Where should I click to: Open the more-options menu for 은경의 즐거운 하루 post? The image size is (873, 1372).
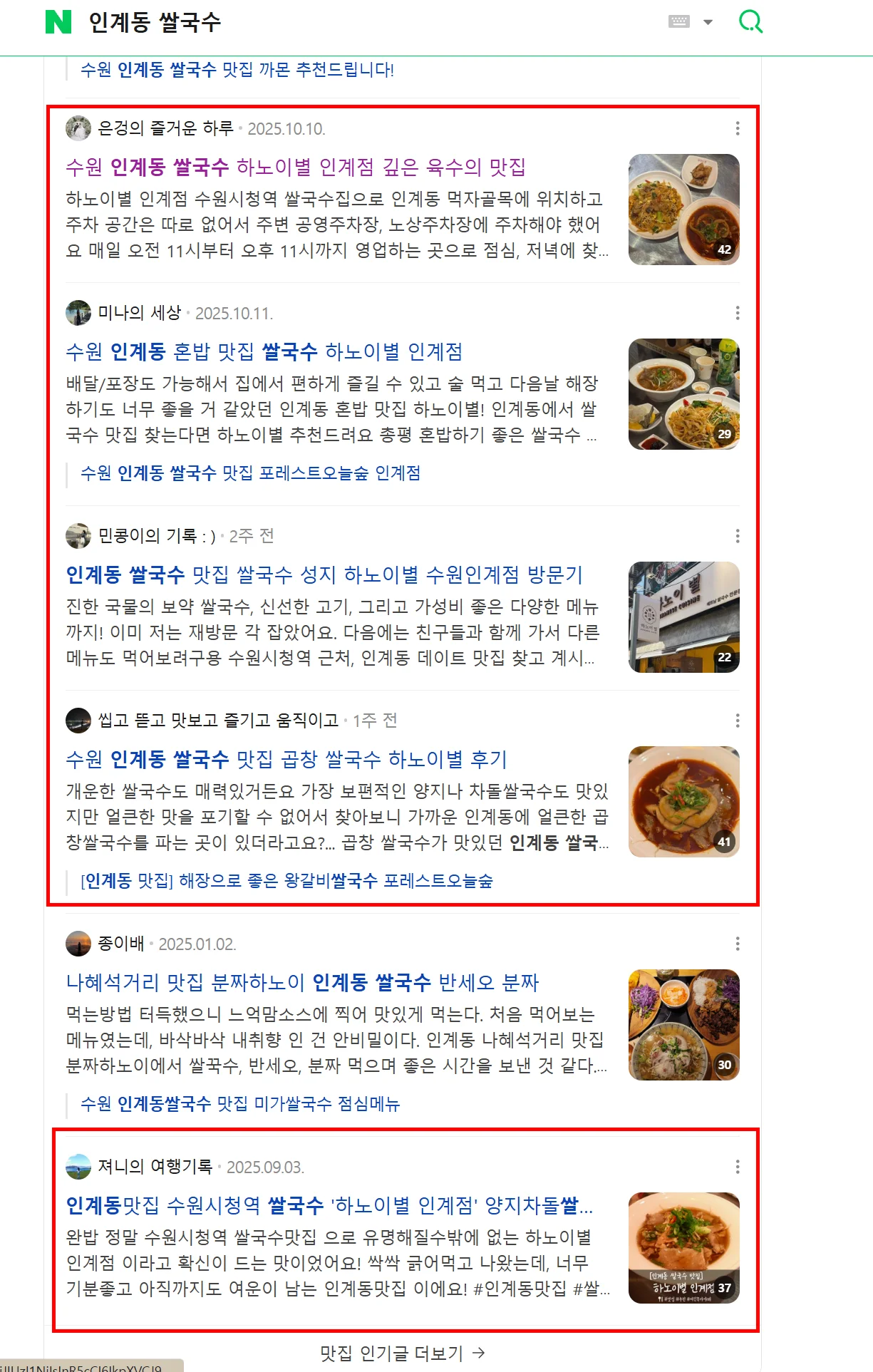[x=737, y=128]
